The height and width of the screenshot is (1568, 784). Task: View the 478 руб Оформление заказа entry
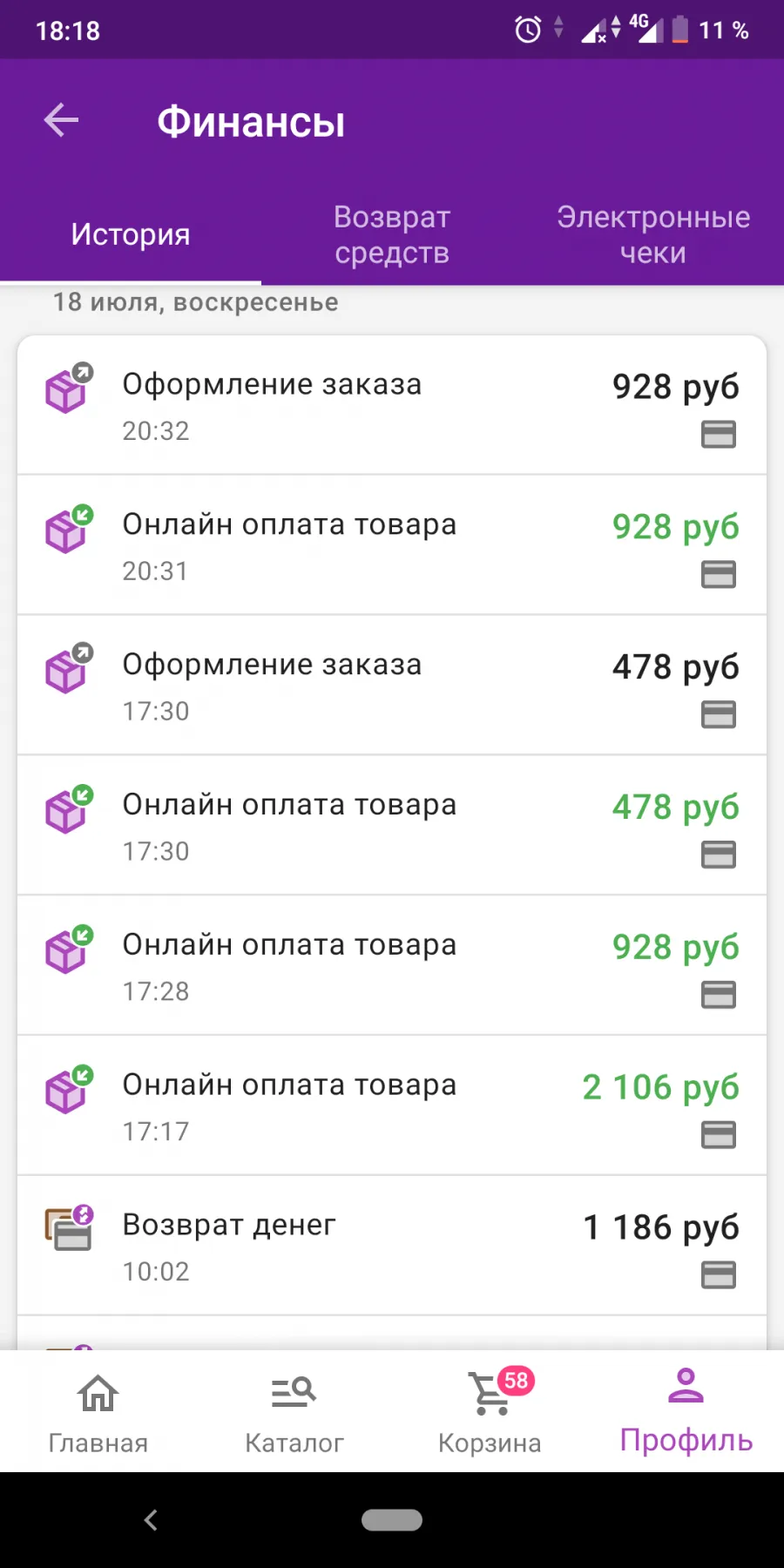pyautogui.click(x=392, y=686)
